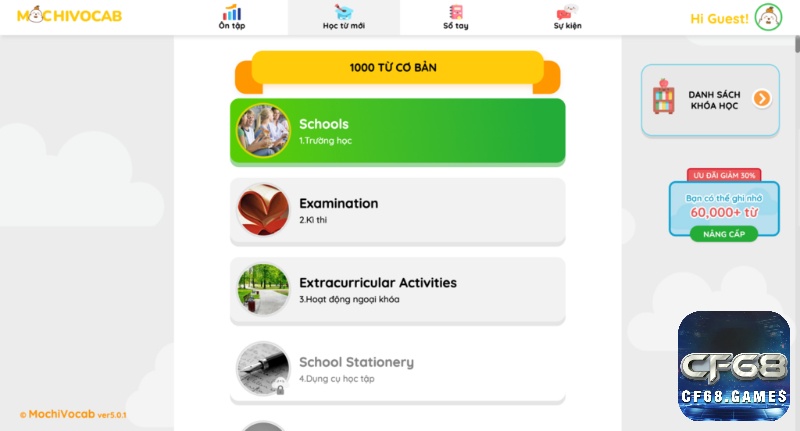Open the Học từ mới tab

[x=344, y=17]
